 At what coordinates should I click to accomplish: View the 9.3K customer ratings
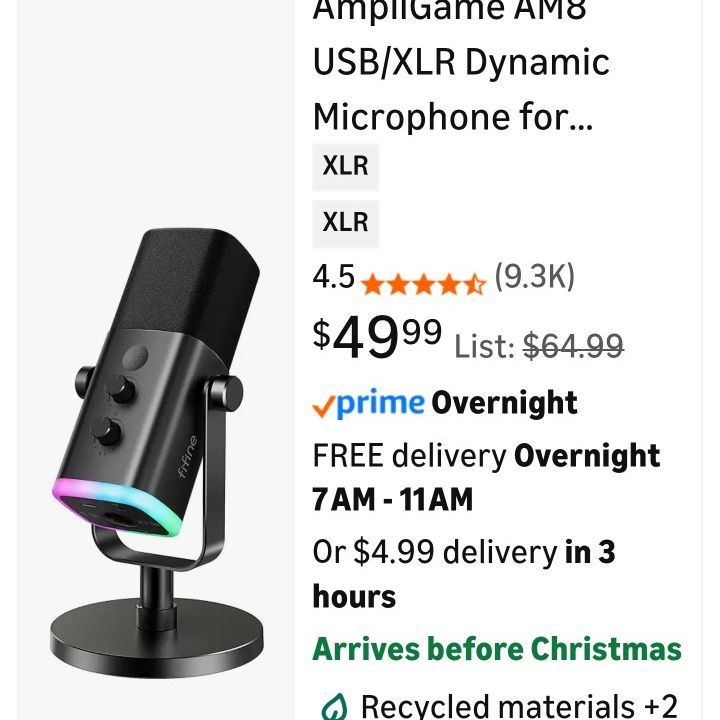click(x=534, y=276)
